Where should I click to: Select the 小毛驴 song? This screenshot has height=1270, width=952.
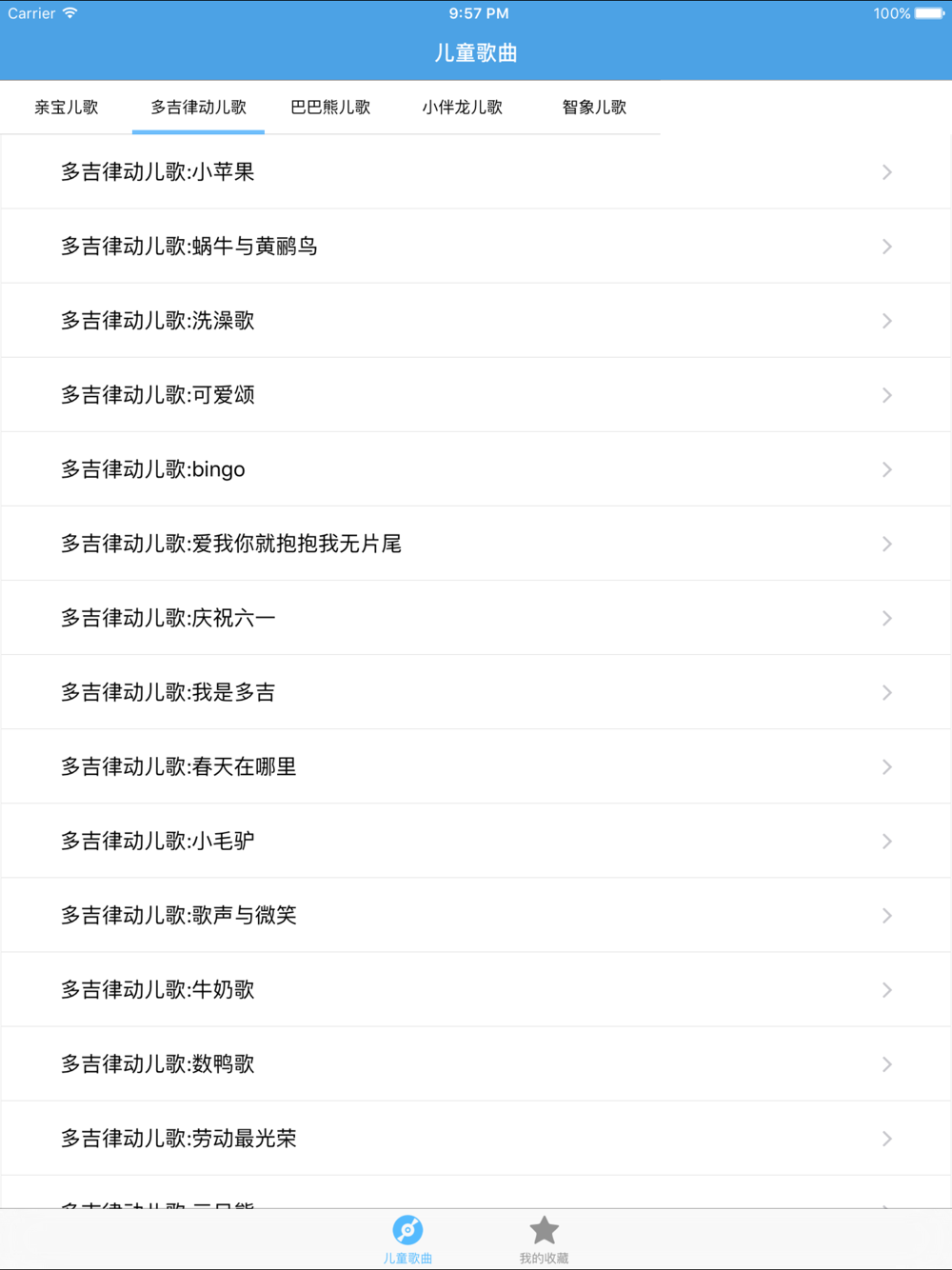tap(476, 841)
